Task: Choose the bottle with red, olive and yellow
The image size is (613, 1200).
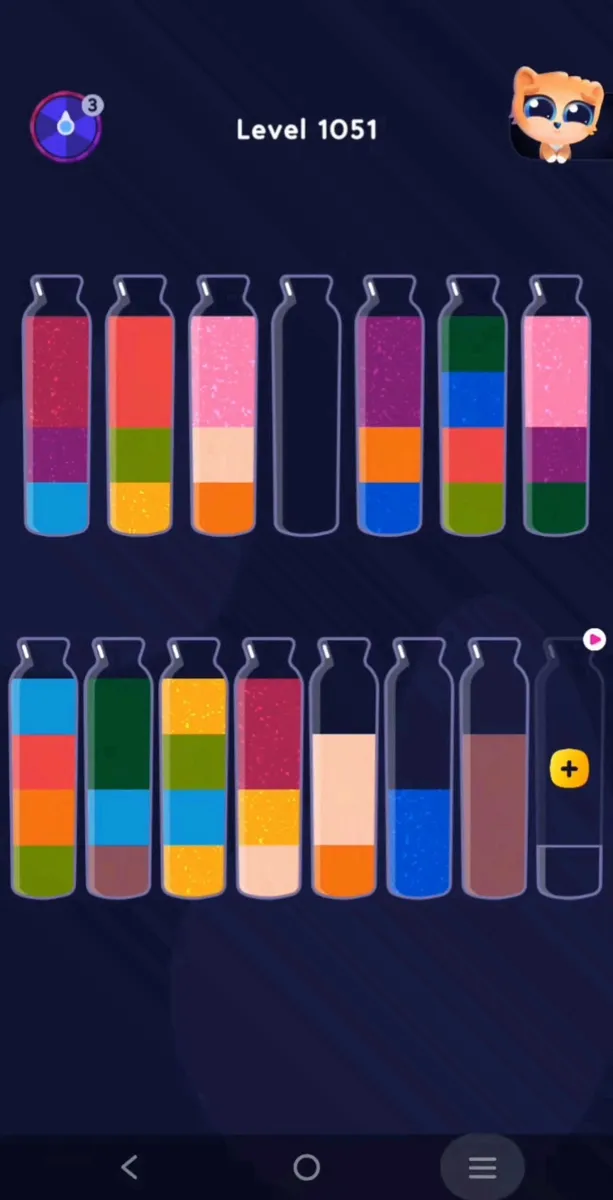Action: (x=140, y=406)
